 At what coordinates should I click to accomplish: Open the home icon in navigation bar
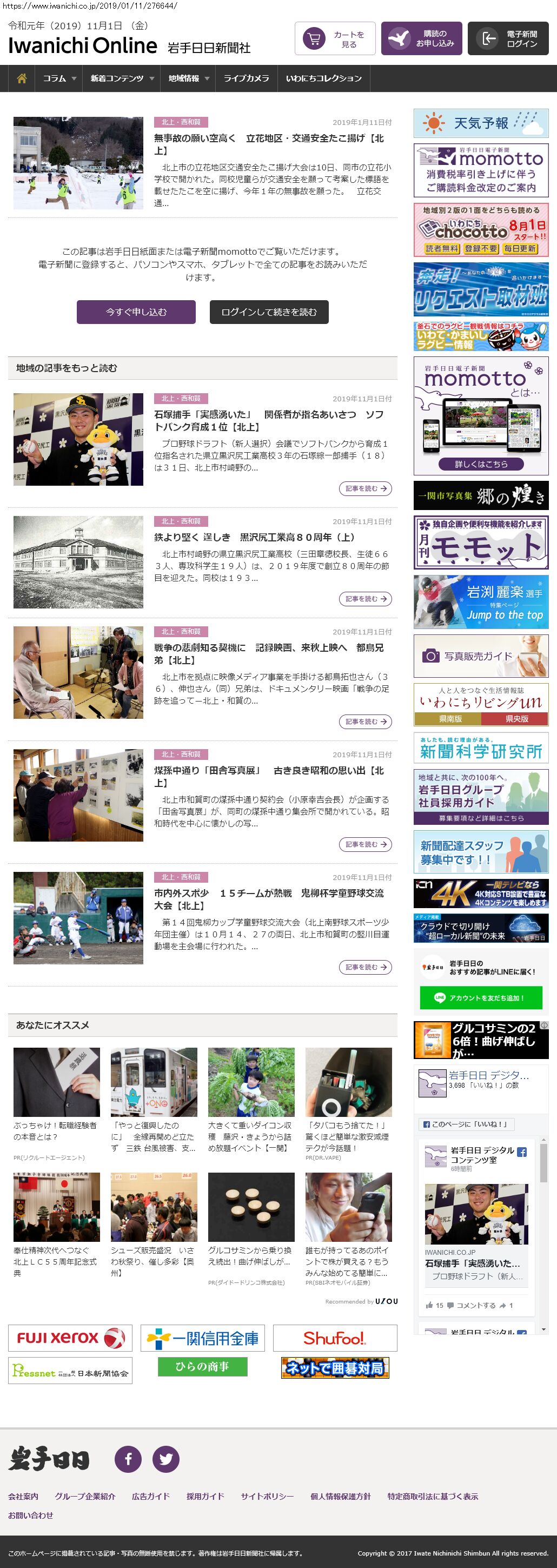[x=22, y=78]
